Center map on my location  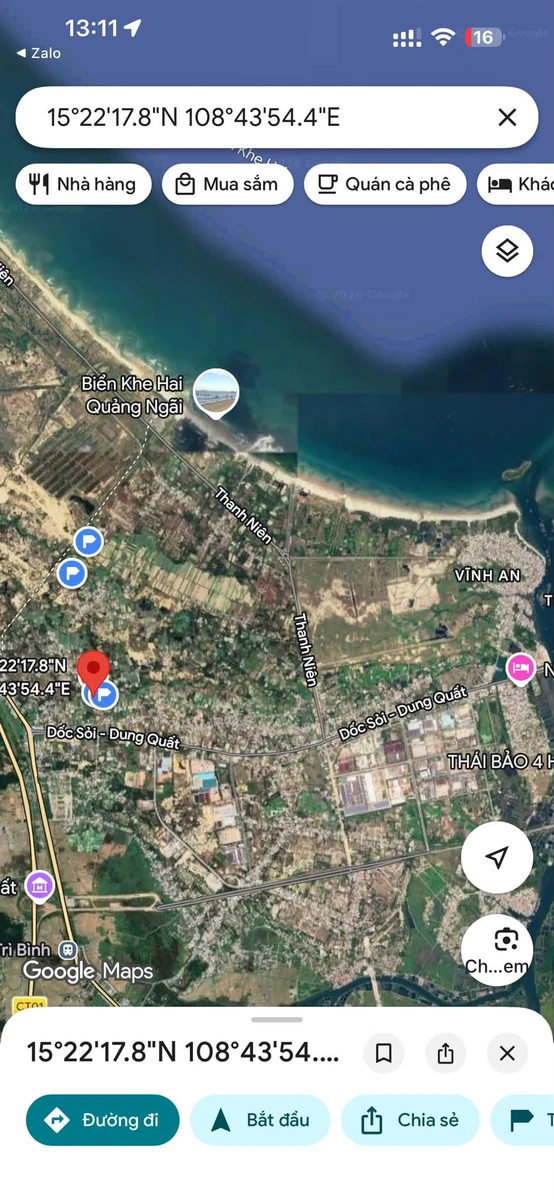pyautogui.click(x=497, y=857)
